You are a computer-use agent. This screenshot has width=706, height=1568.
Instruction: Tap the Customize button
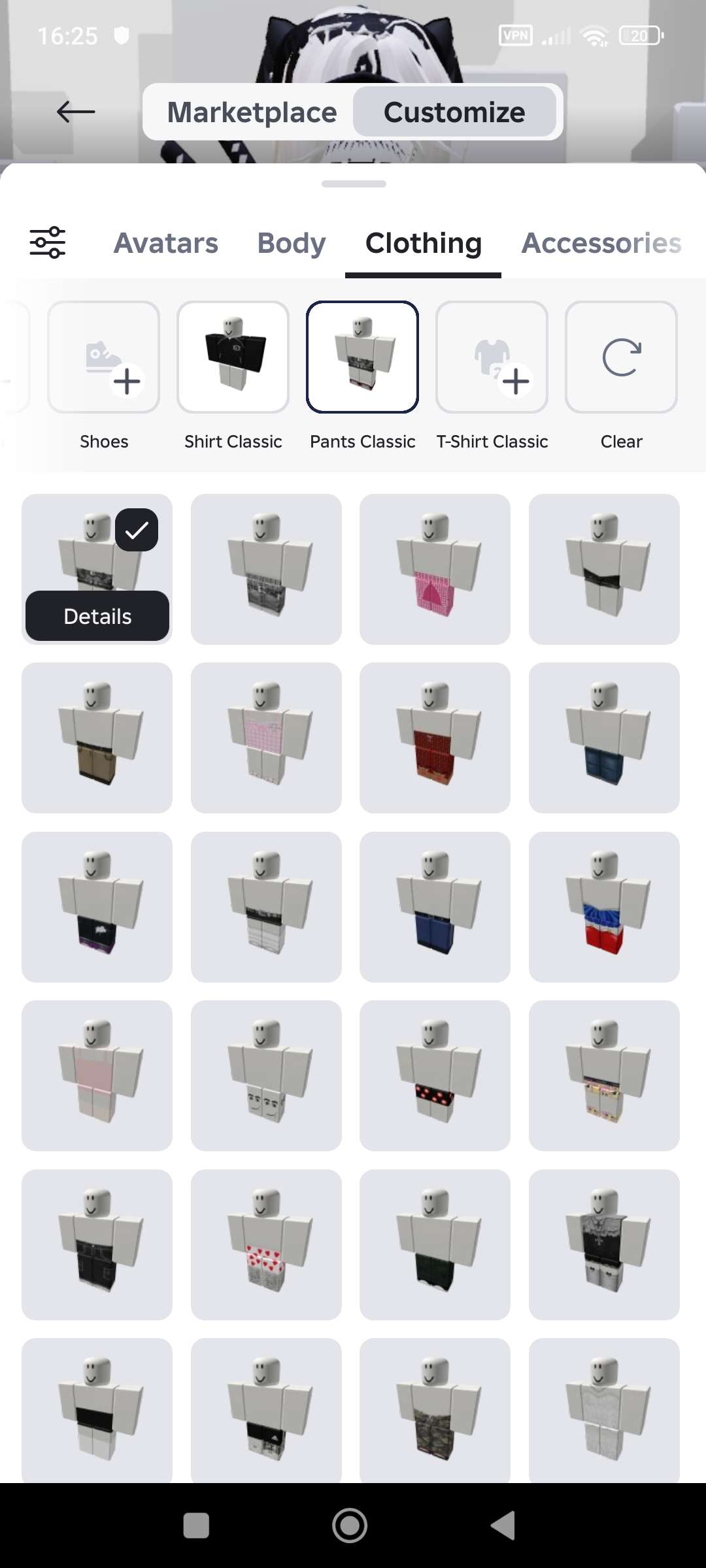[x=454, y=112]
